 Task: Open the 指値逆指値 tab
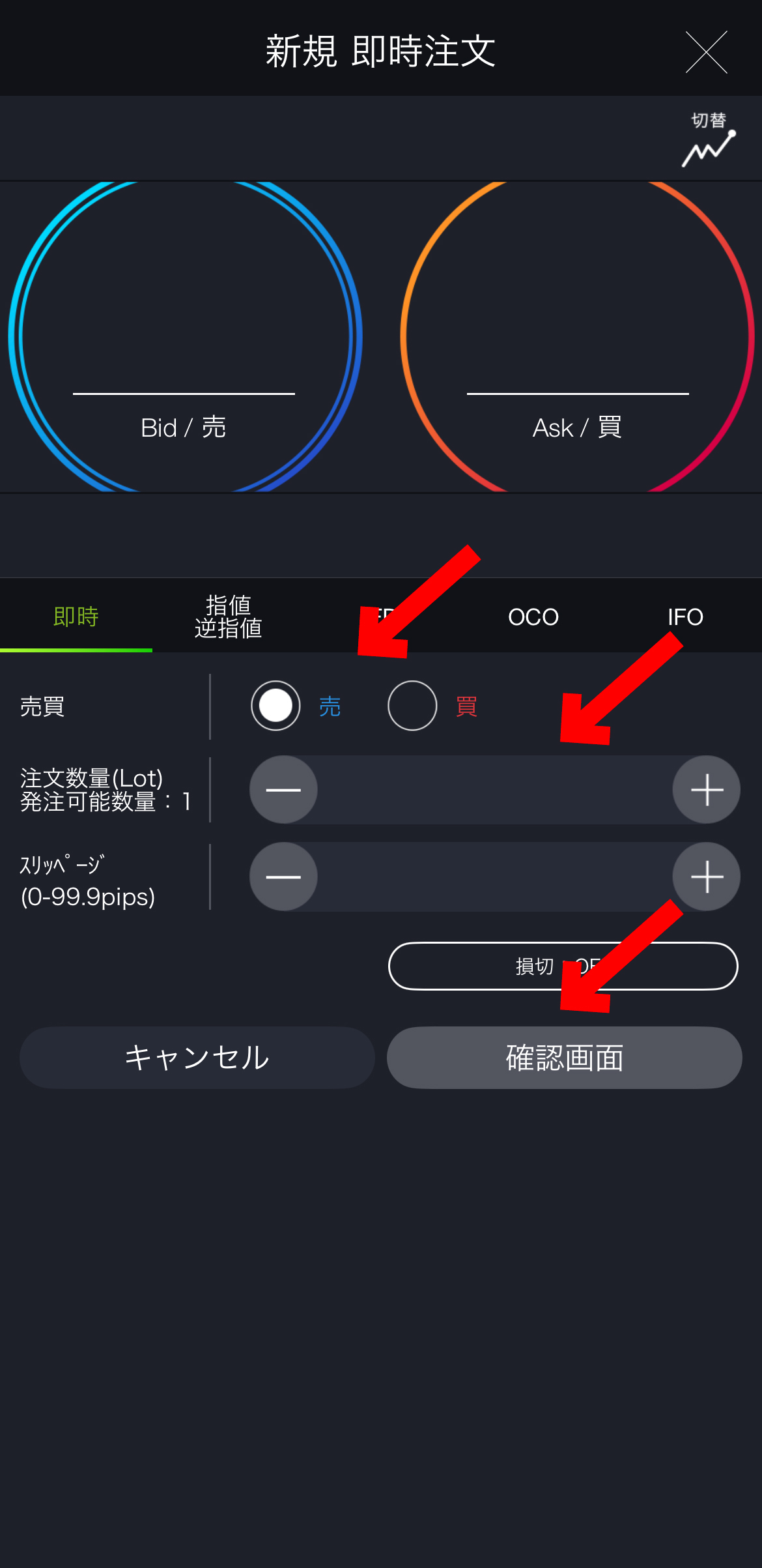(x=229, y=616)
